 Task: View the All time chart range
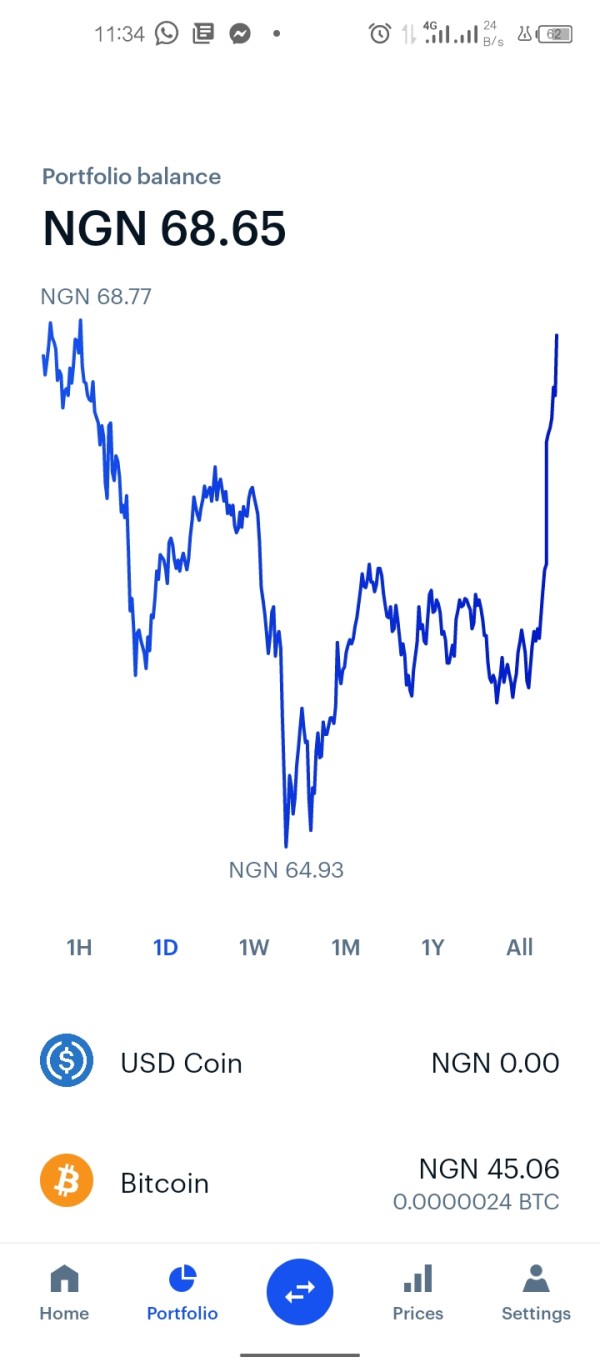(x=520, y=947)
